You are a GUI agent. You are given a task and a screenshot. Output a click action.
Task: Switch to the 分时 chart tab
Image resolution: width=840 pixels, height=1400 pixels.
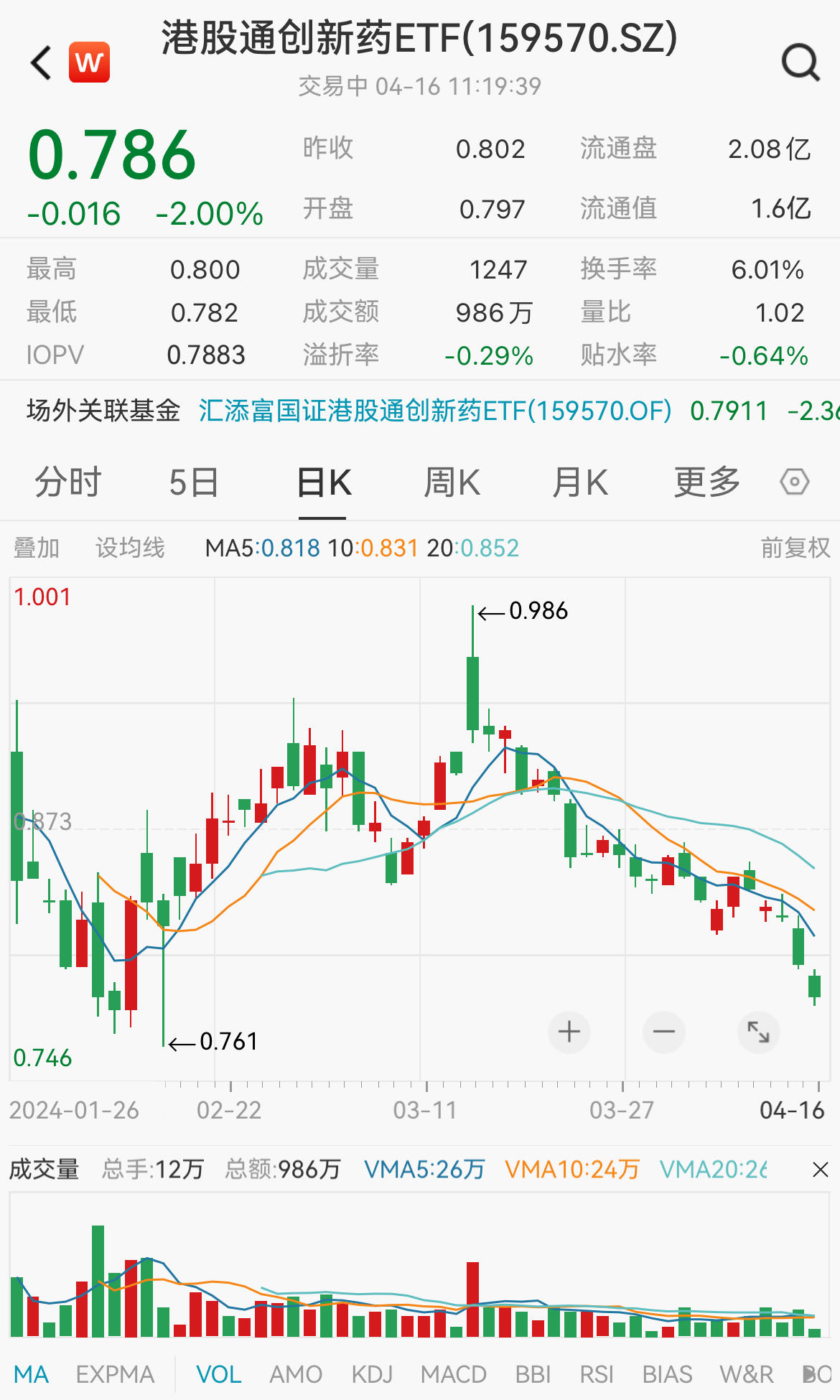[x=68, y=482]
